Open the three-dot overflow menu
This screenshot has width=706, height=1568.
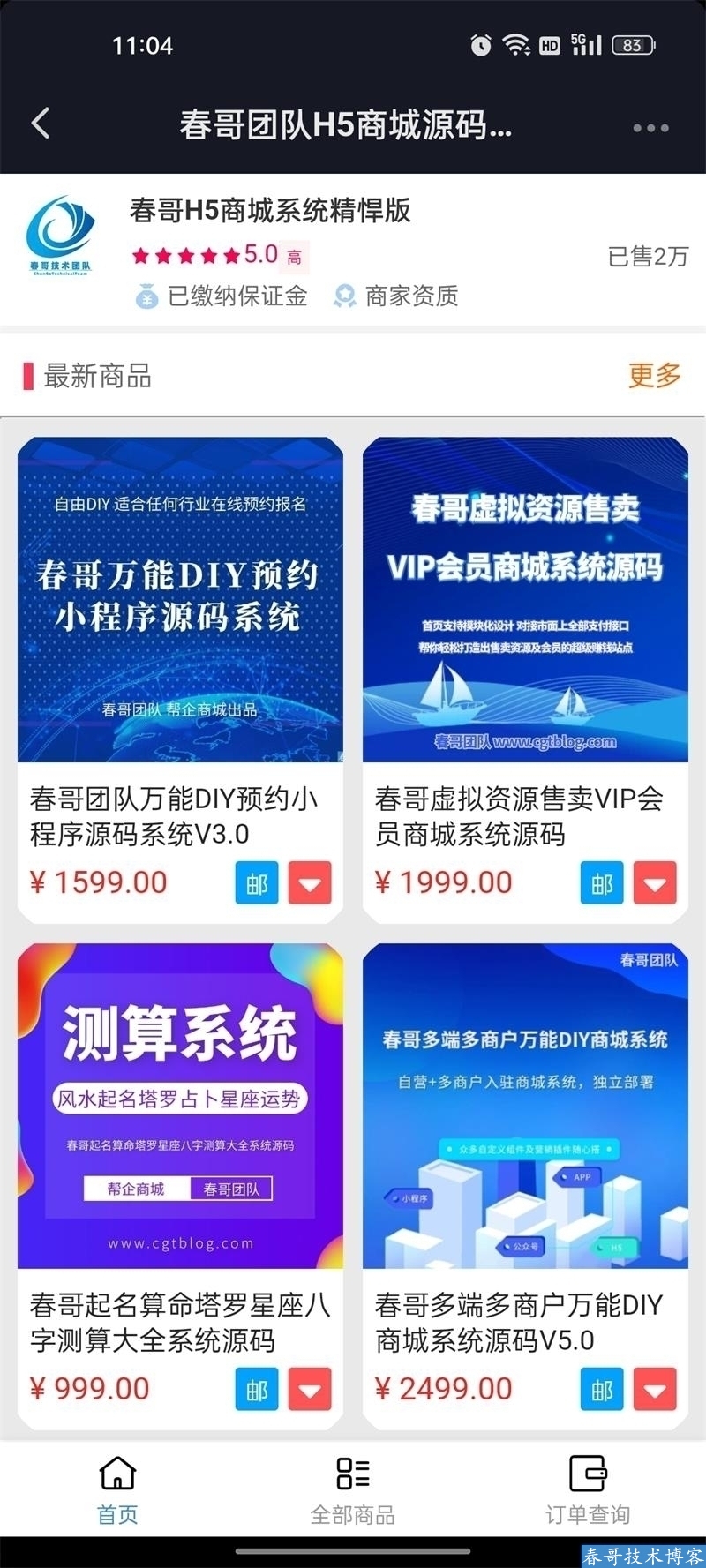[650, 128]
